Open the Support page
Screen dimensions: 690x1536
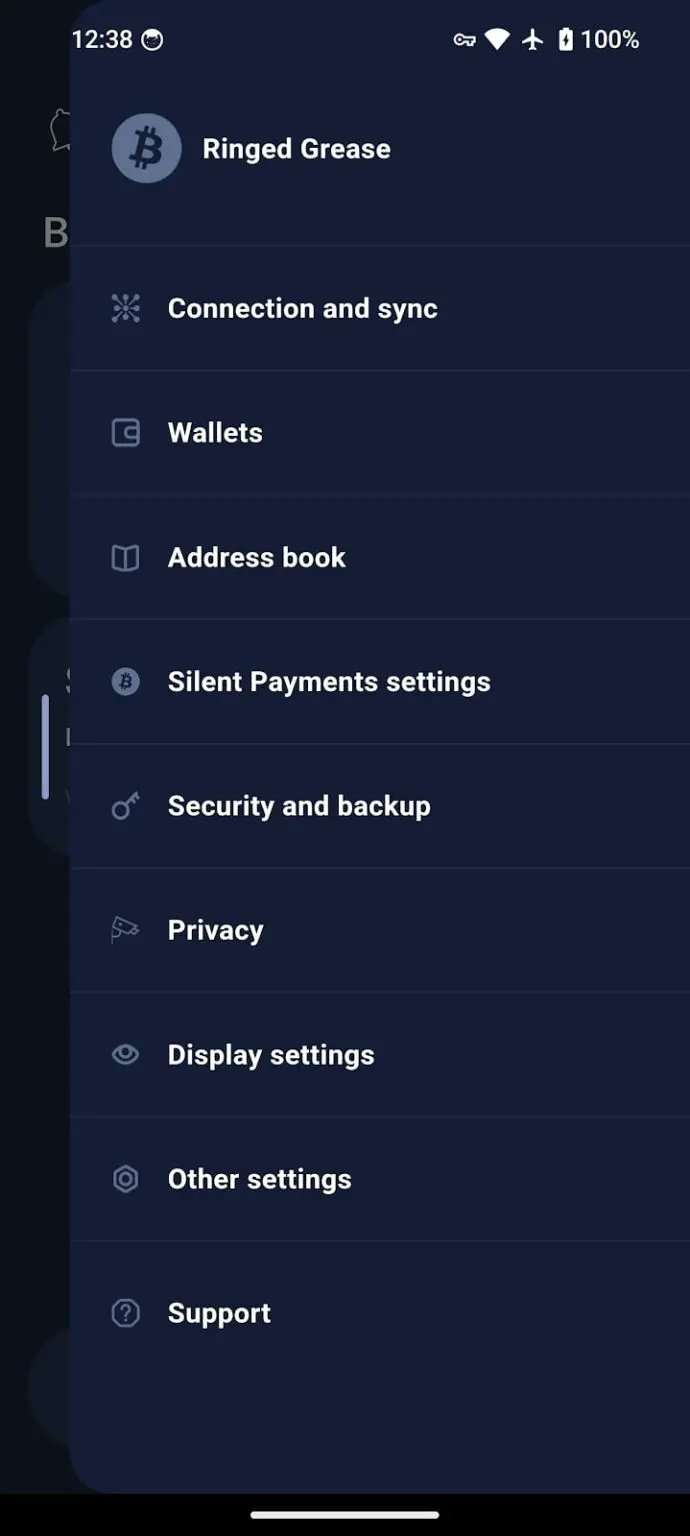point(219,1313)
